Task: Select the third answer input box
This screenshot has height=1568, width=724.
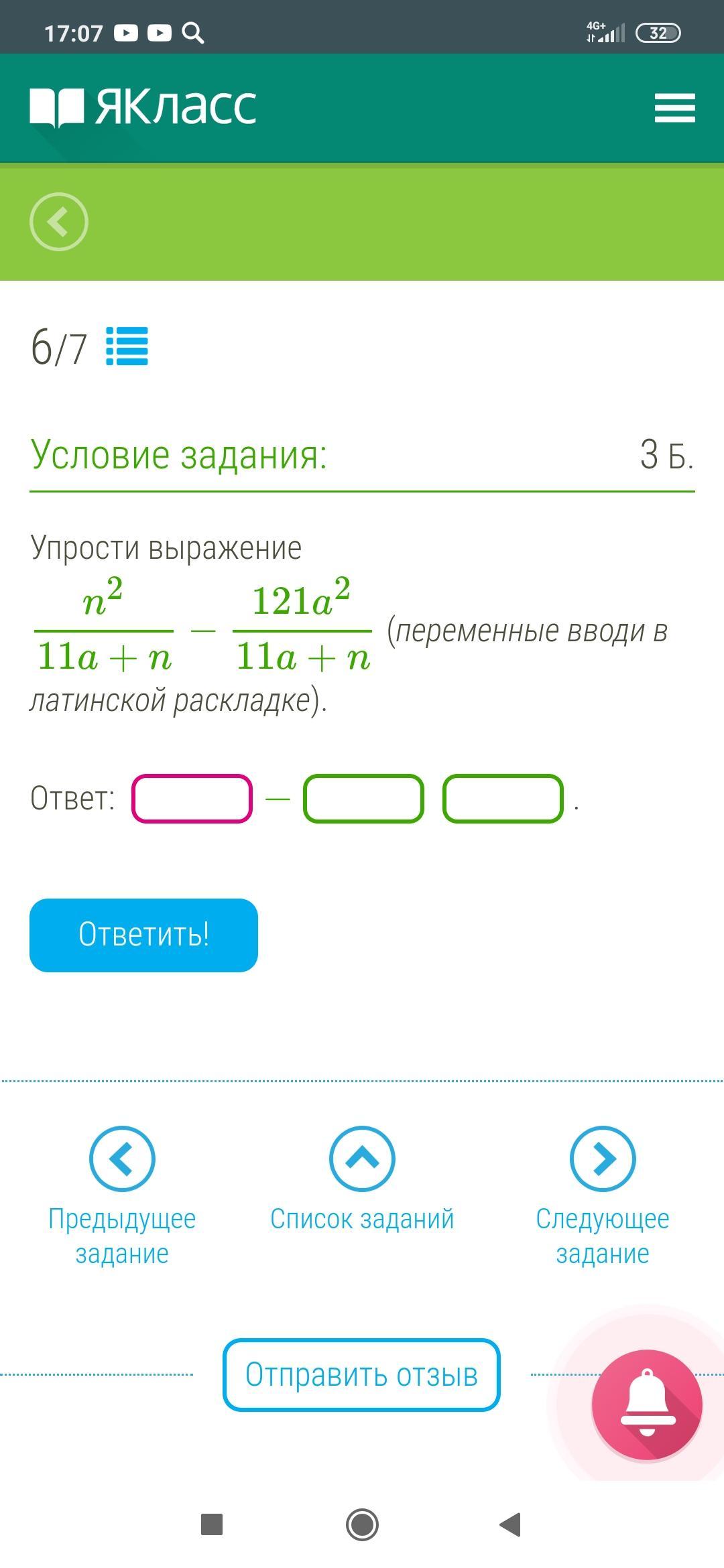Action: pyautogui.click(x=503, y=799)
